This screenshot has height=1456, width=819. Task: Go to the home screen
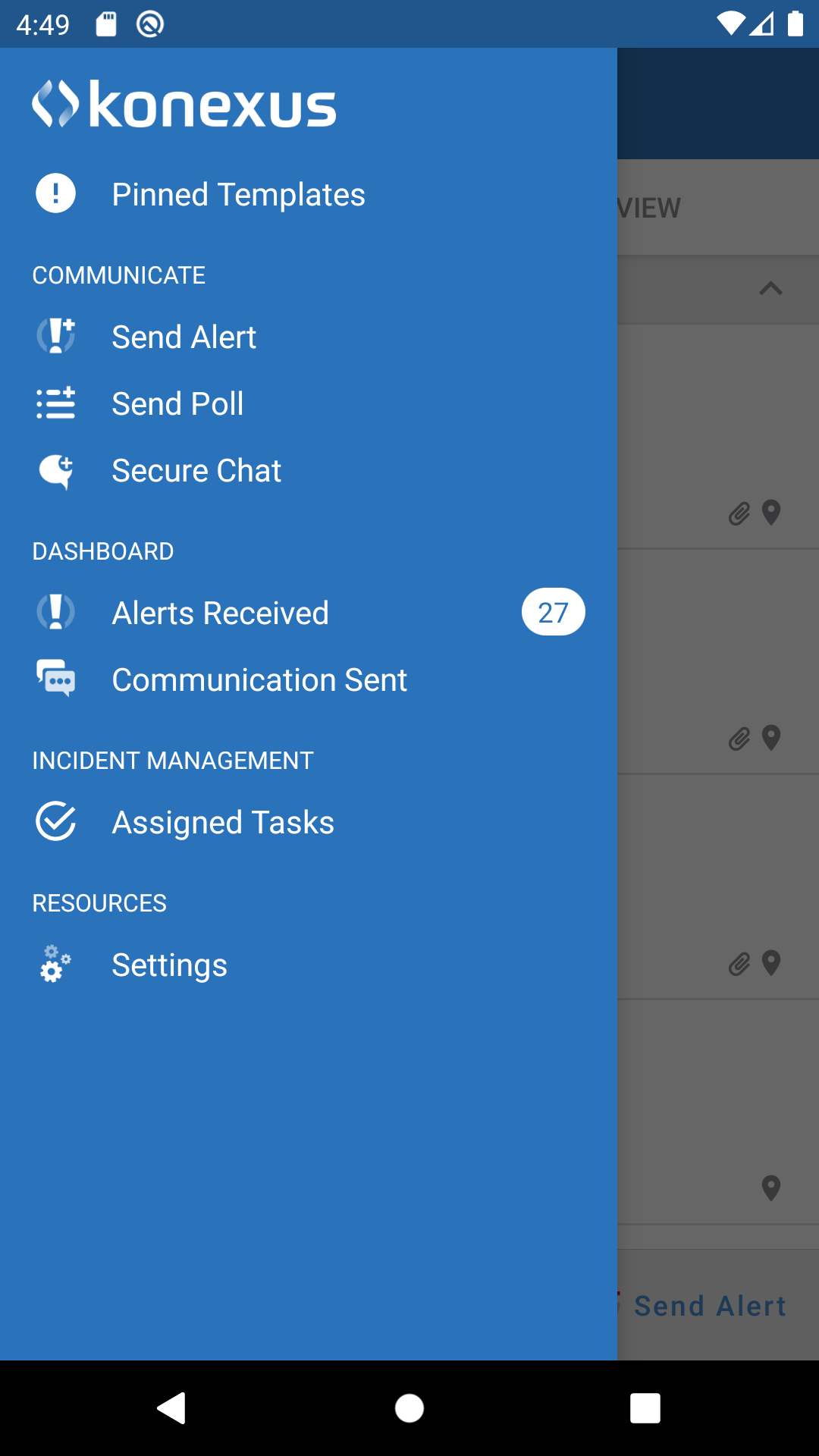click(409, 1408)
